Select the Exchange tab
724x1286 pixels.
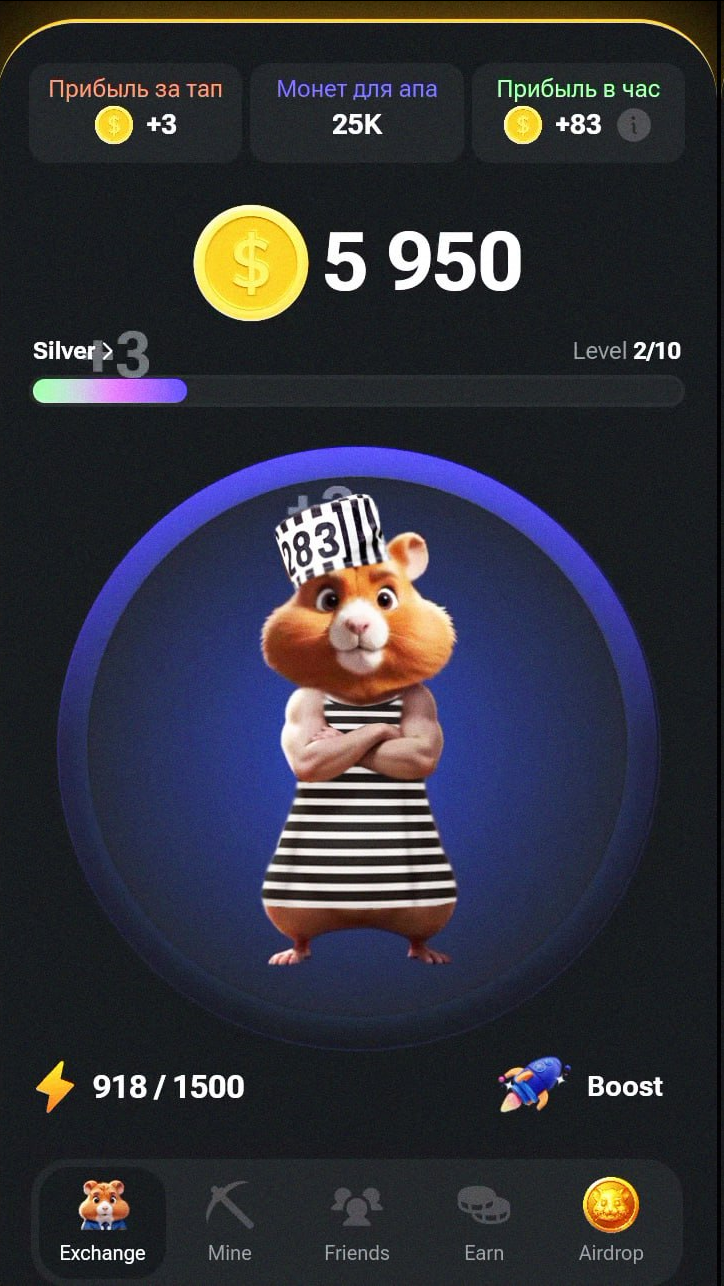(103, 1221)
